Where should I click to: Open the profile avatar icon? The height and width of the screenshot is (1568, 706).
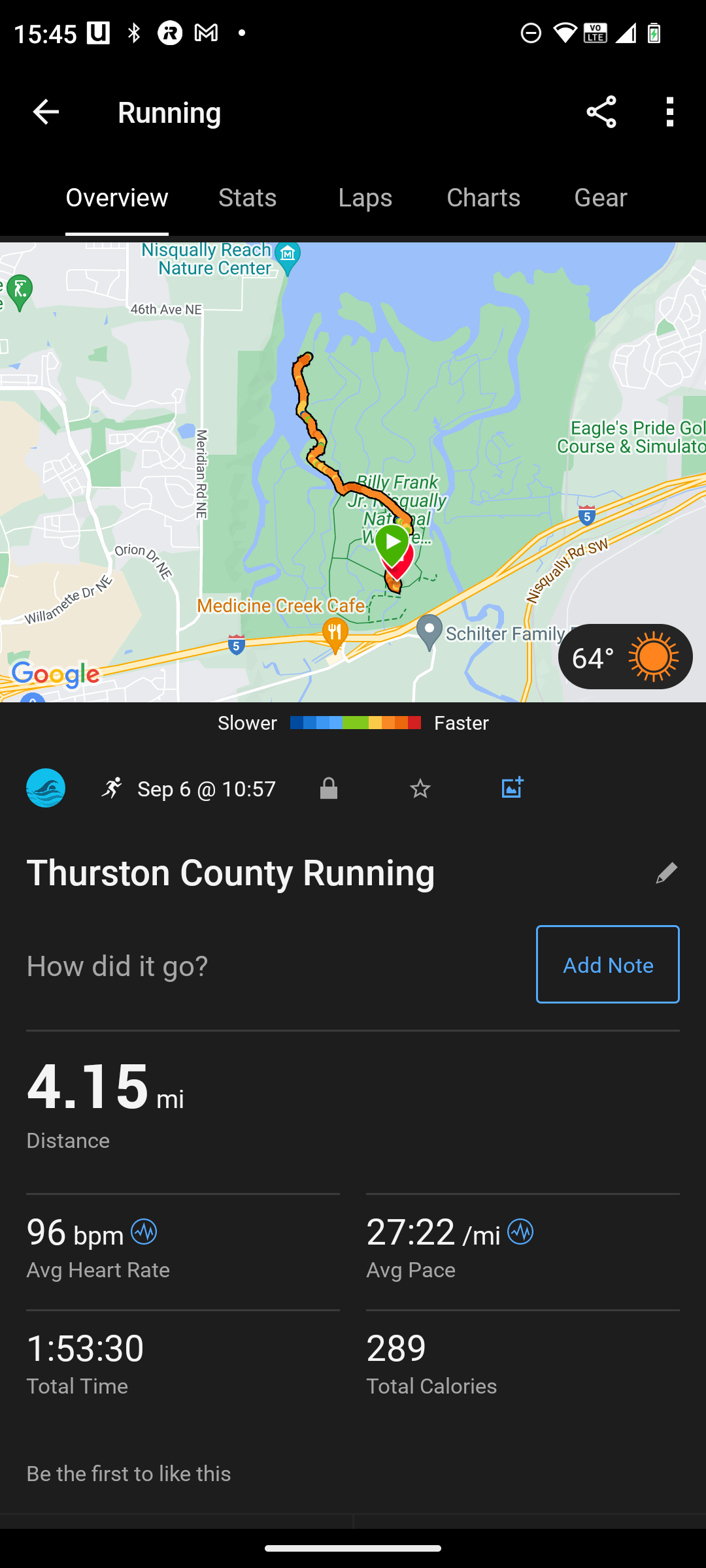click(46, 788)
